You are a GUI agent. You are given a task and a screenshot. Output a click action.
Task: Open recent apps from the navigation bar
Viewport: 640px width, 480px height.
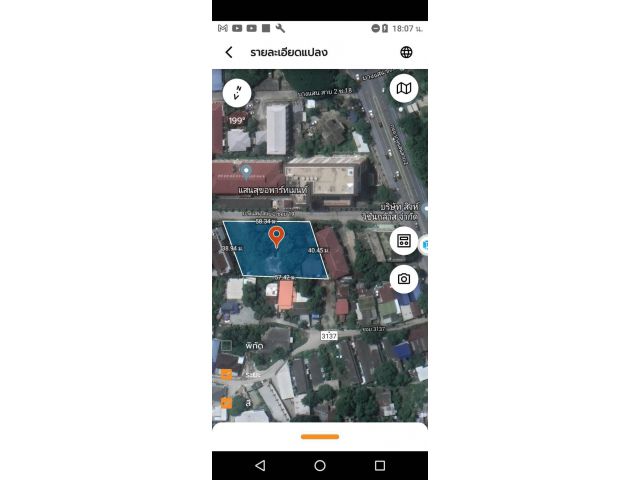click(380, 466)
